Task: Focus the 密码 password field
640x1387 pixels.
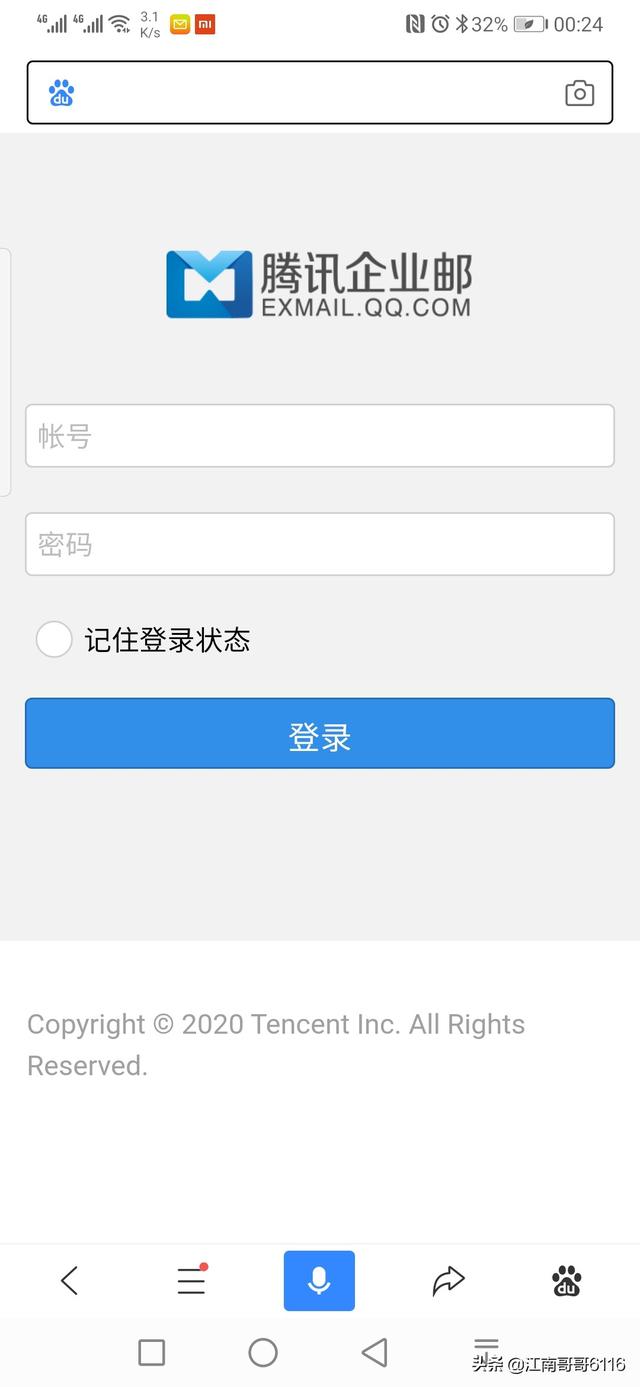Action: coord(319,544)
